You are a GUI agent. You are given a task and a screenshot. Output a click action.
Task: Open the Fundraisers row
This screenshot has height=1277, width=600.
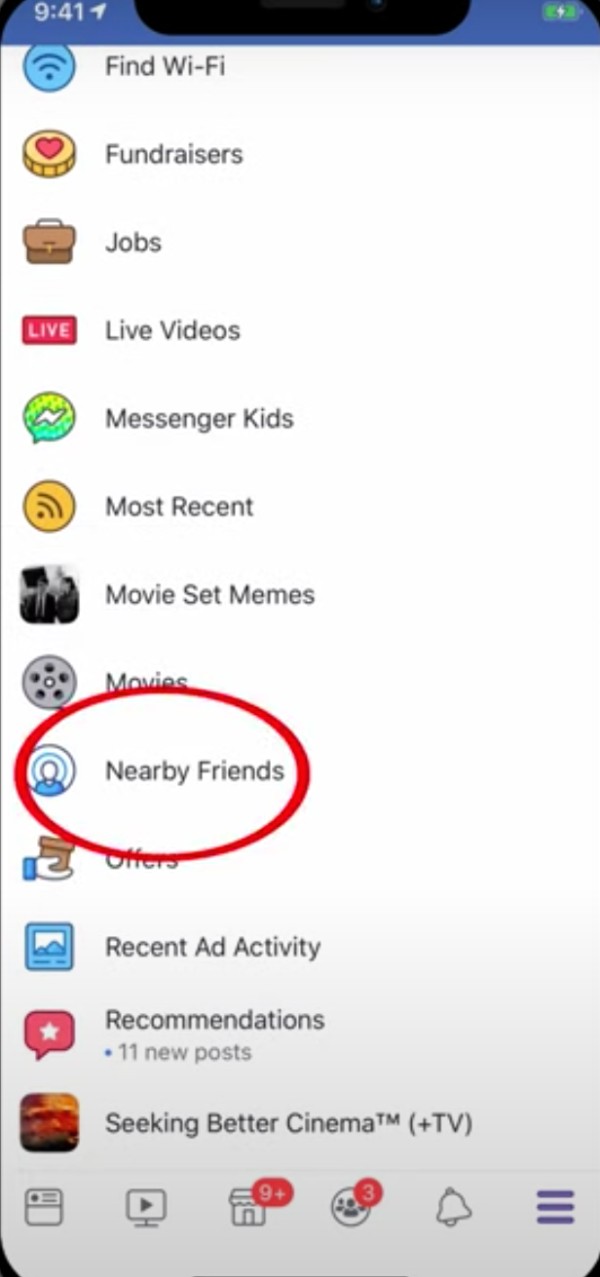click(x=300, y=154)
